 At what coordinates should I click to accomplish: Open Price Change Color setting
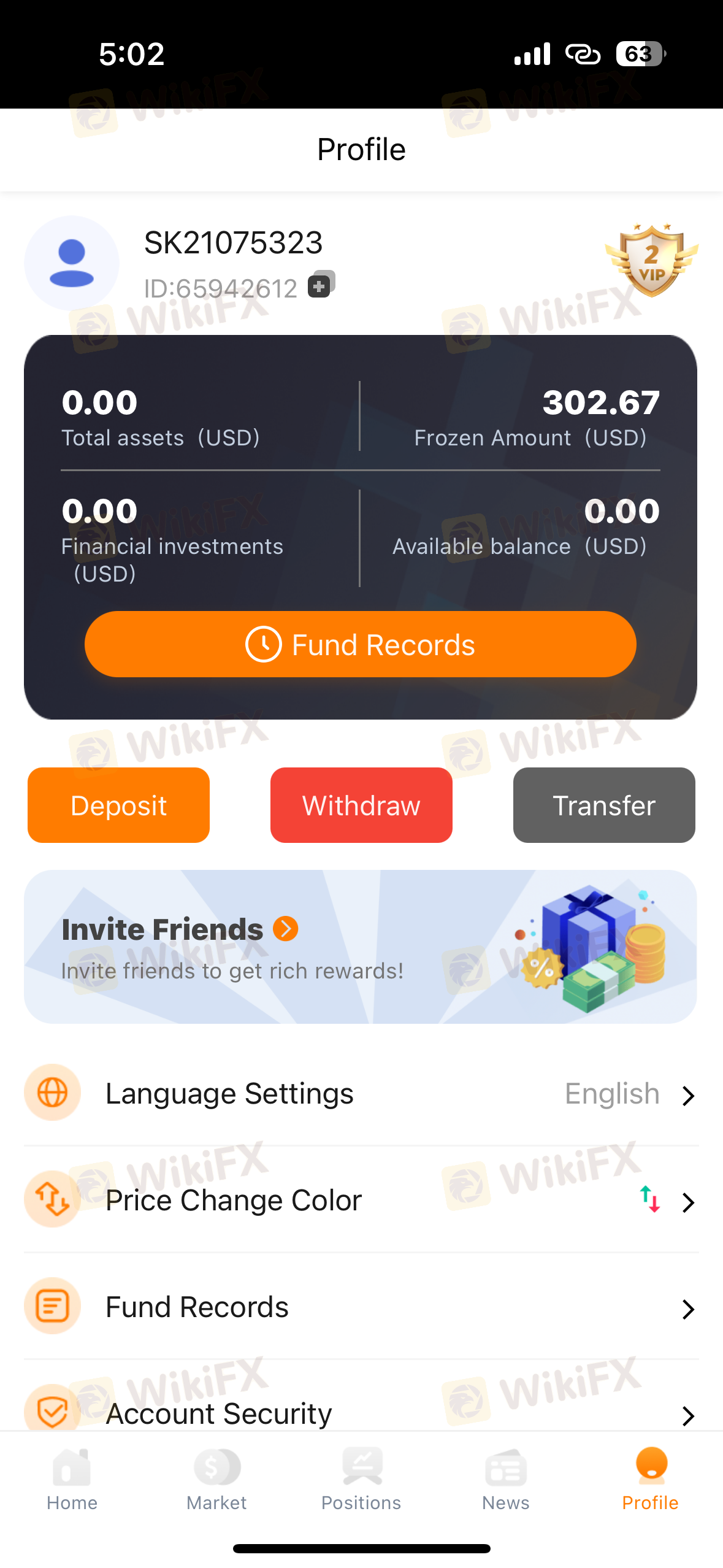pos(361,1200)
